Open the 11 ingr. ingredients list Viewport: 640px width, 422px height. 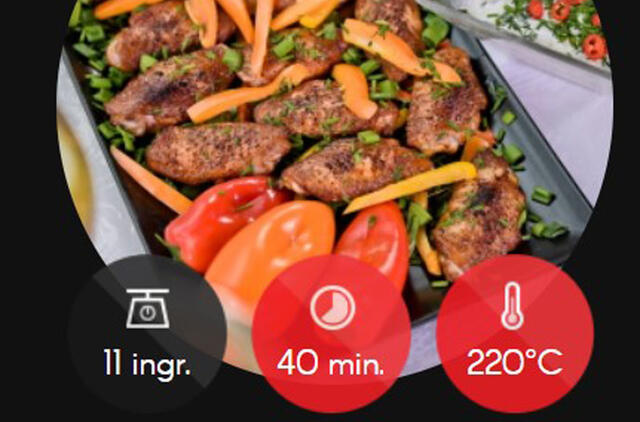pyautogui.click(x=147, y=334)
